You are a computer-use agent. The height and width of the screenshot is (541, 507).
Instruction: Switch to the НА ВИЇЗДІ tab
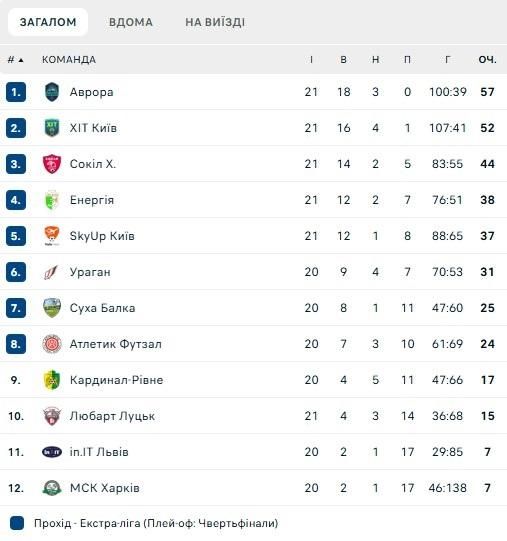tap(215, 22)
